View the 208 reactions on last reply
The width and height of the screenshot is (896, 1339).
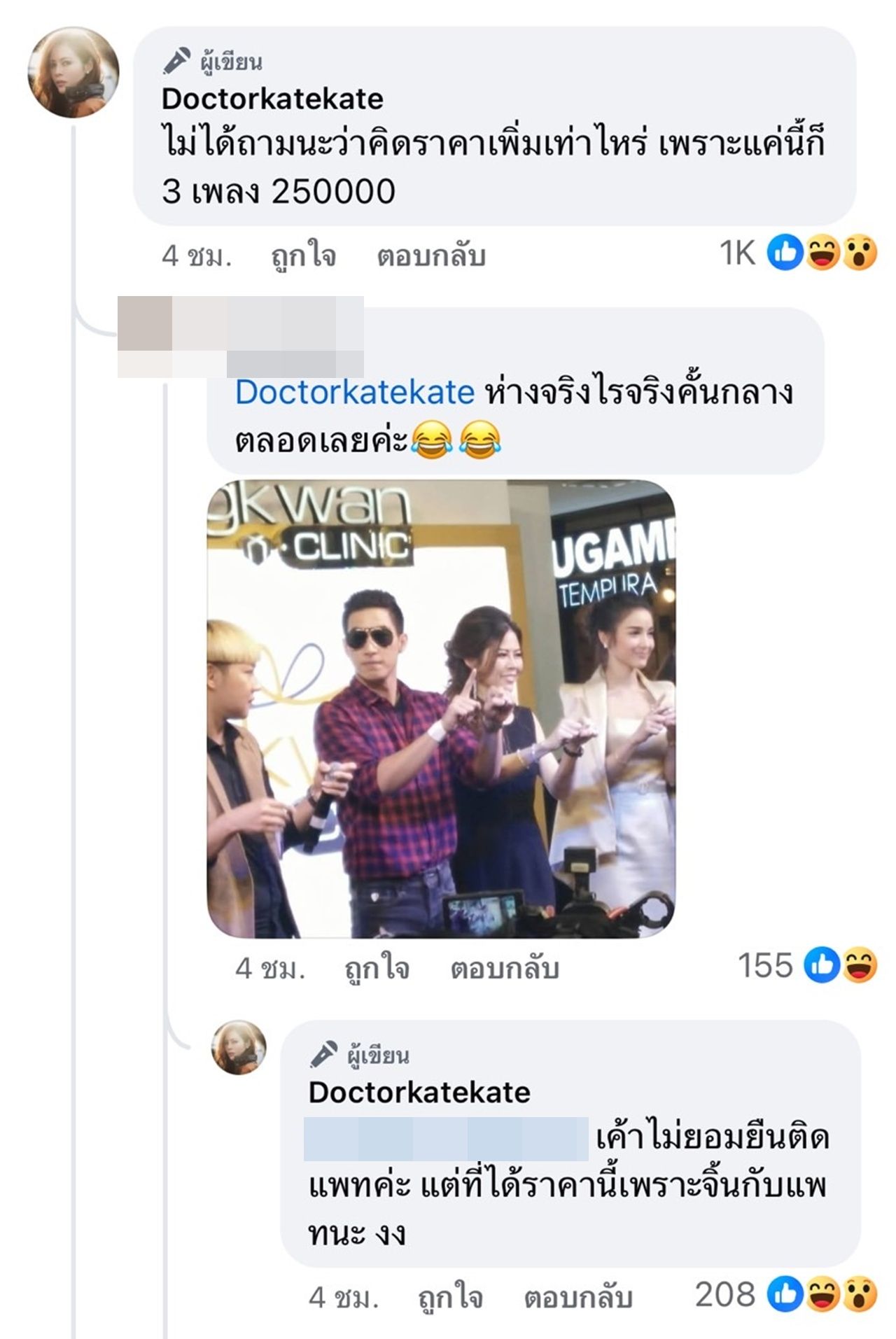pyautogui.click(x=785, y=1294)
